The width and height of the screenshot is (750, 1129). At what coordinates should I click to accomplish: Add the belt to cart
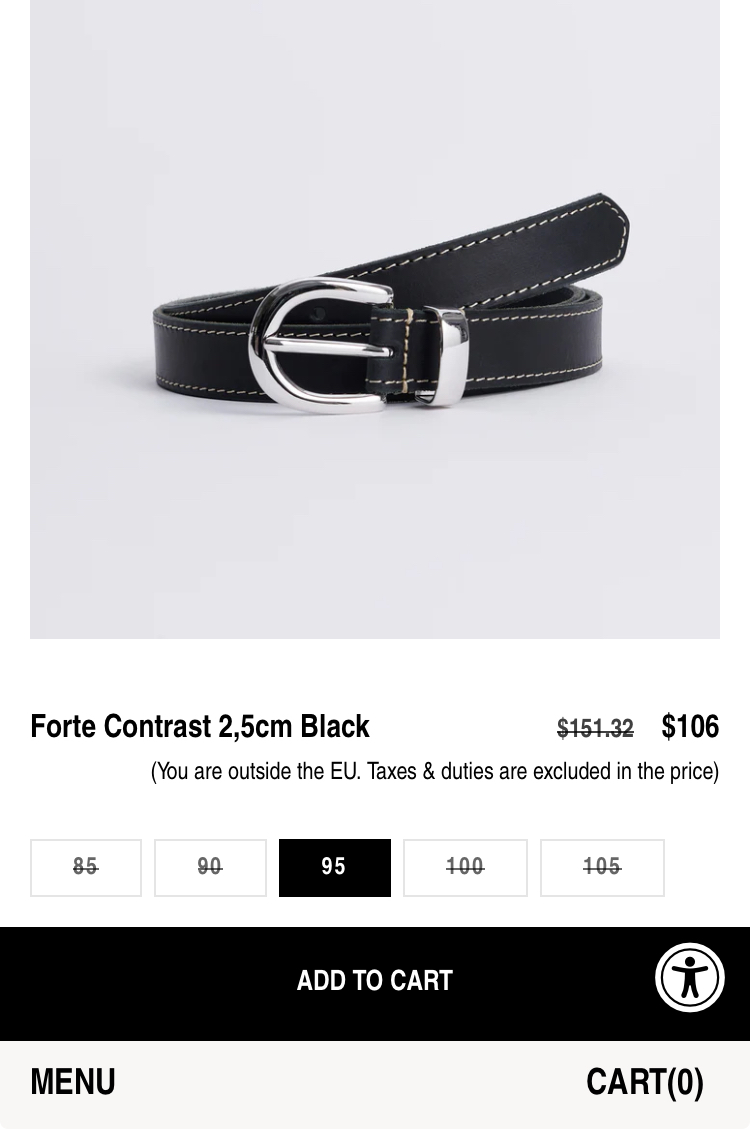point(374,981)
